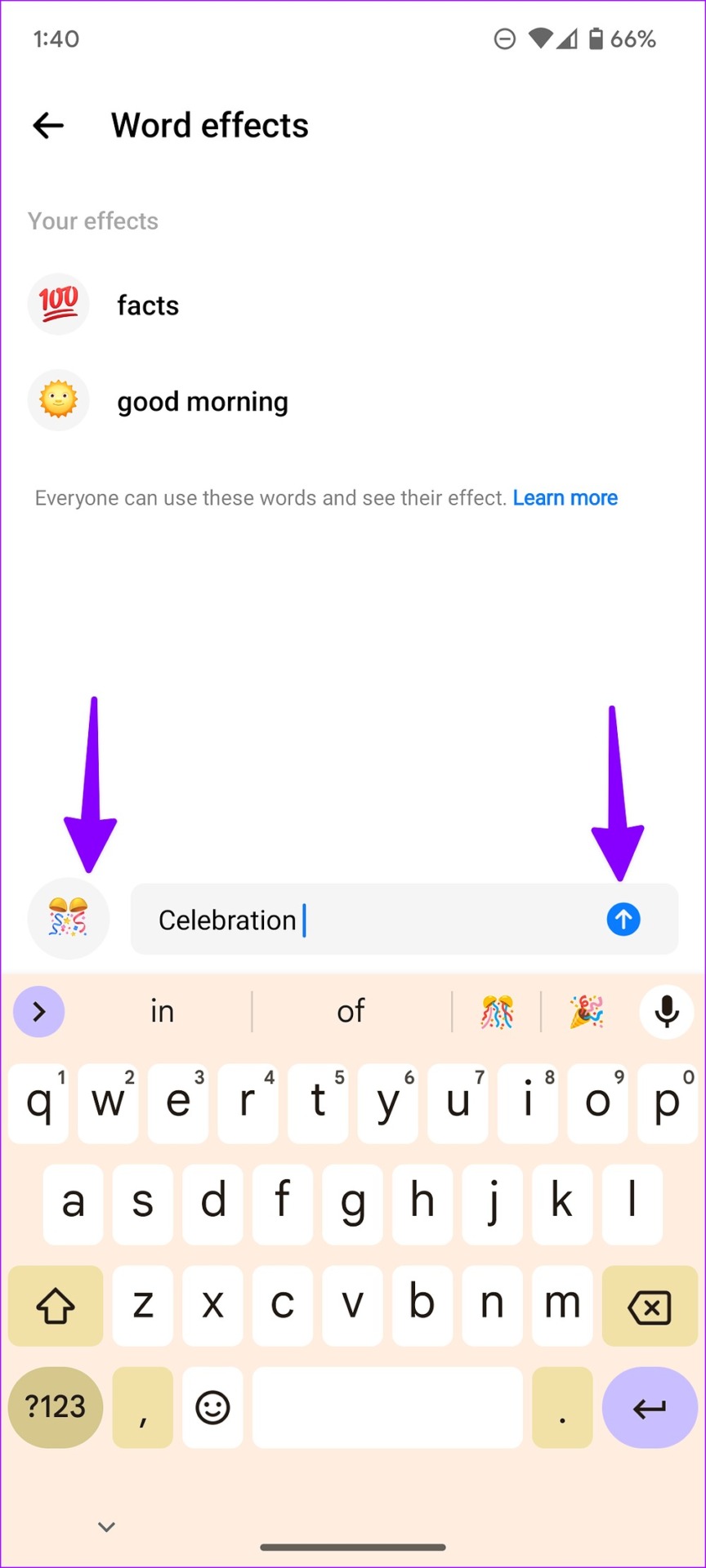Start voice input with the microphone
This screenshot has height=1568, width=706.
[x=667, y=1011]
